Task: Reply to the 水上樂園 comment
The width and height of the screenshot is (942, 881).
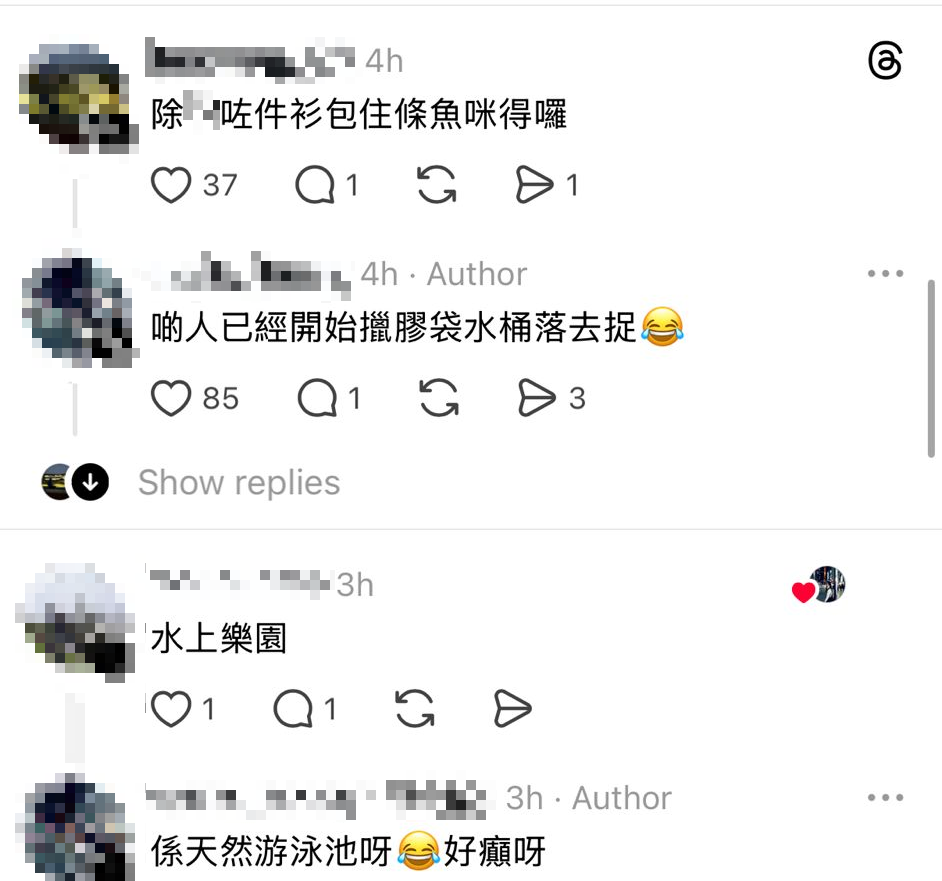Action: (x=293, y=710)
